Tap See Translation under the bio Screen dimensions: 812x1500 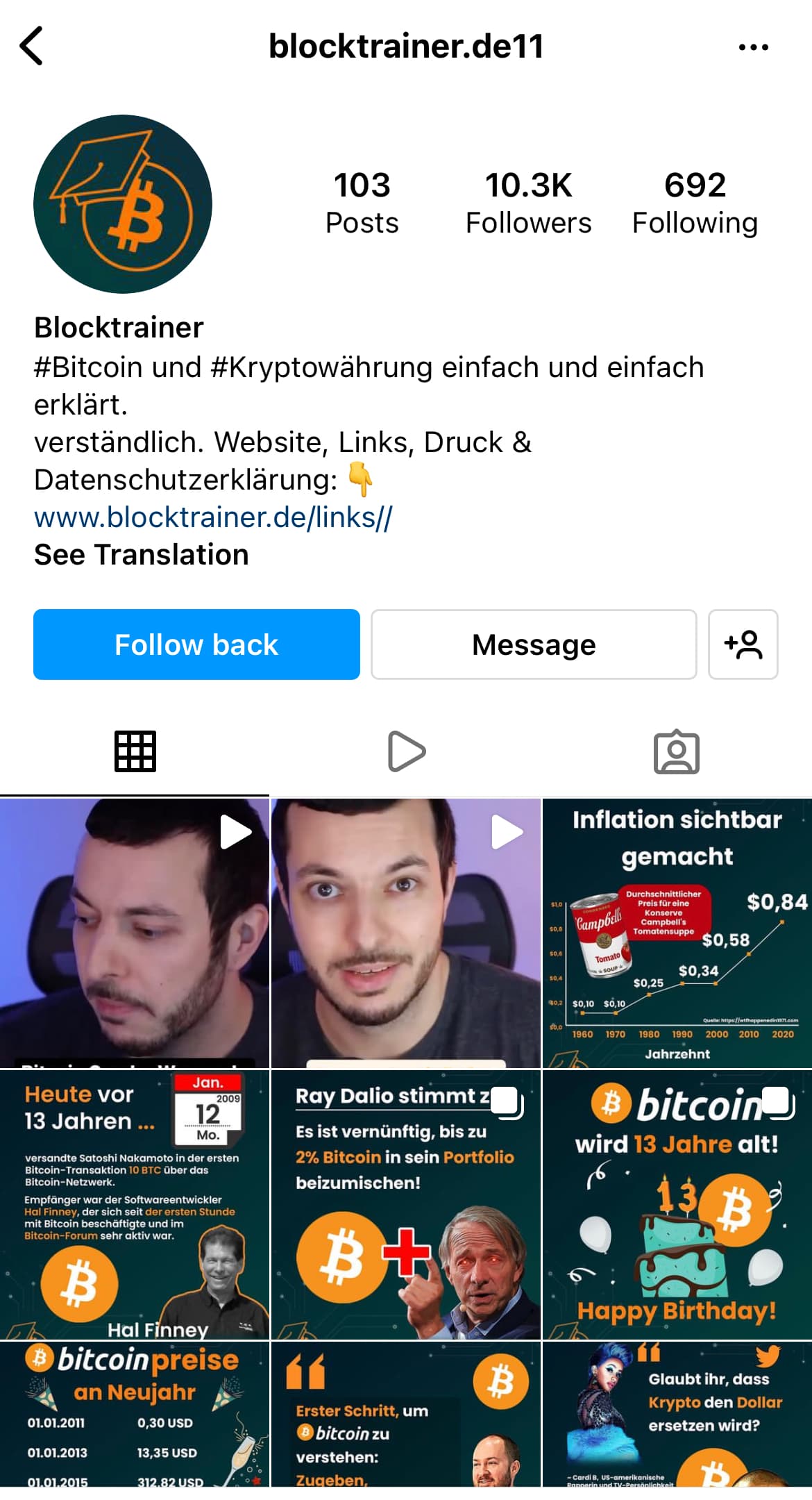142,555
